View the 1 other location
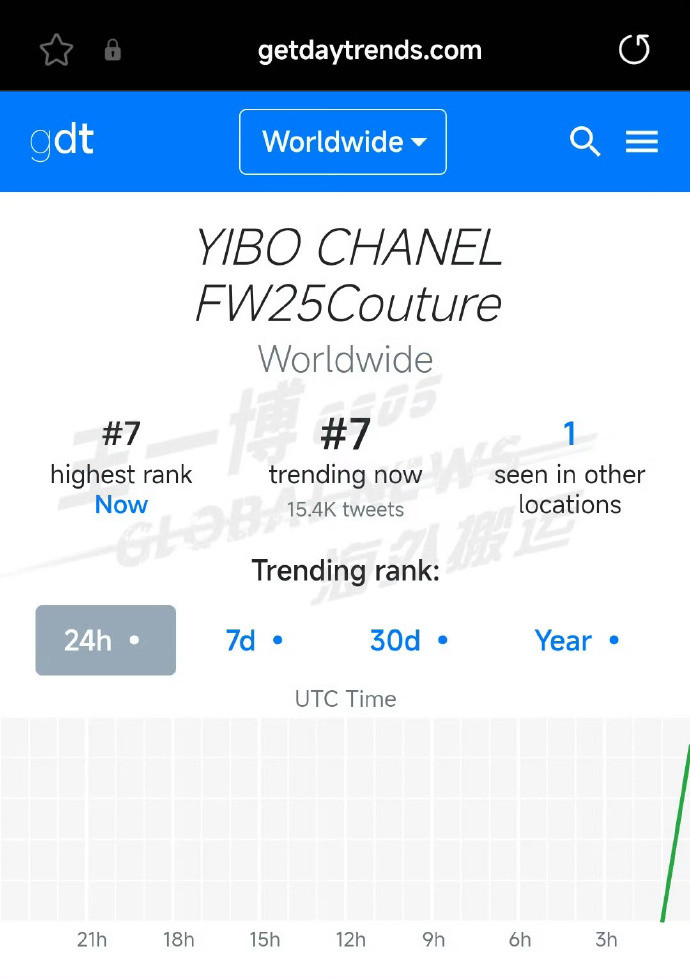690x980 pixels. 569,434
